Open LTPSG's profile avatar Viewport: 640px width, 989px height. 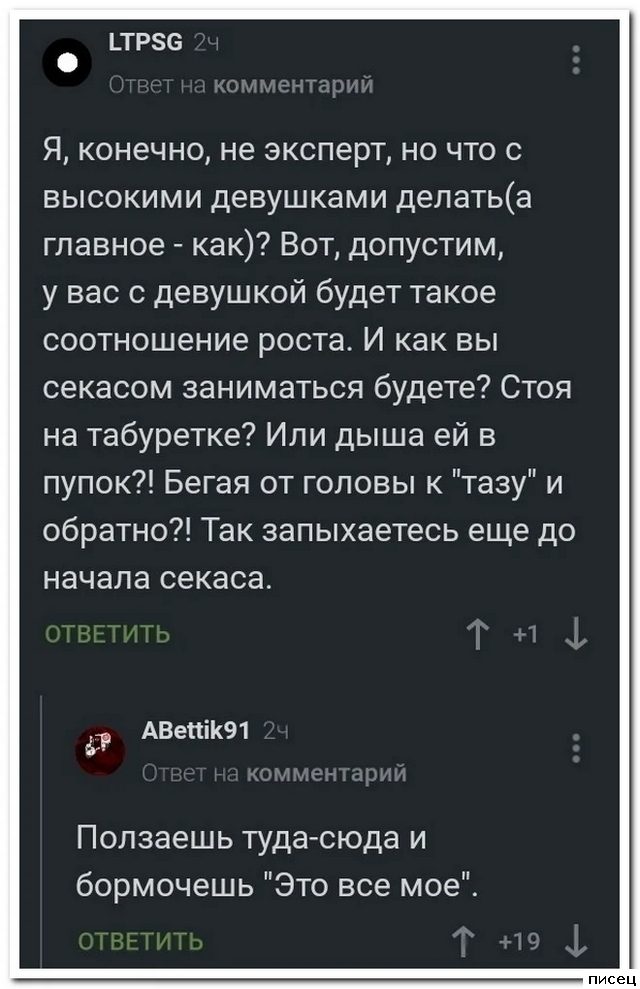point(69,65)
